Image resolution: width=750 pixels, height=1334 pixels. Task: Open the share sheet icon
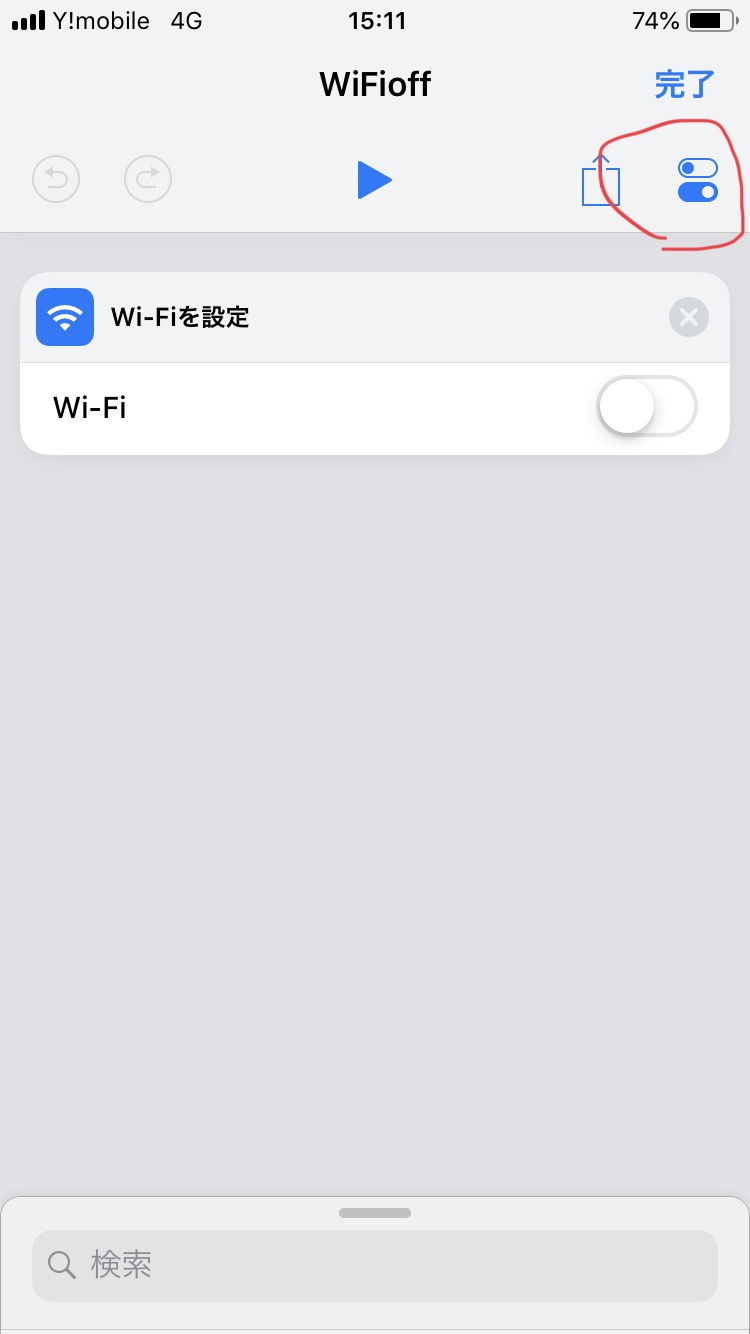coord(601,181)
